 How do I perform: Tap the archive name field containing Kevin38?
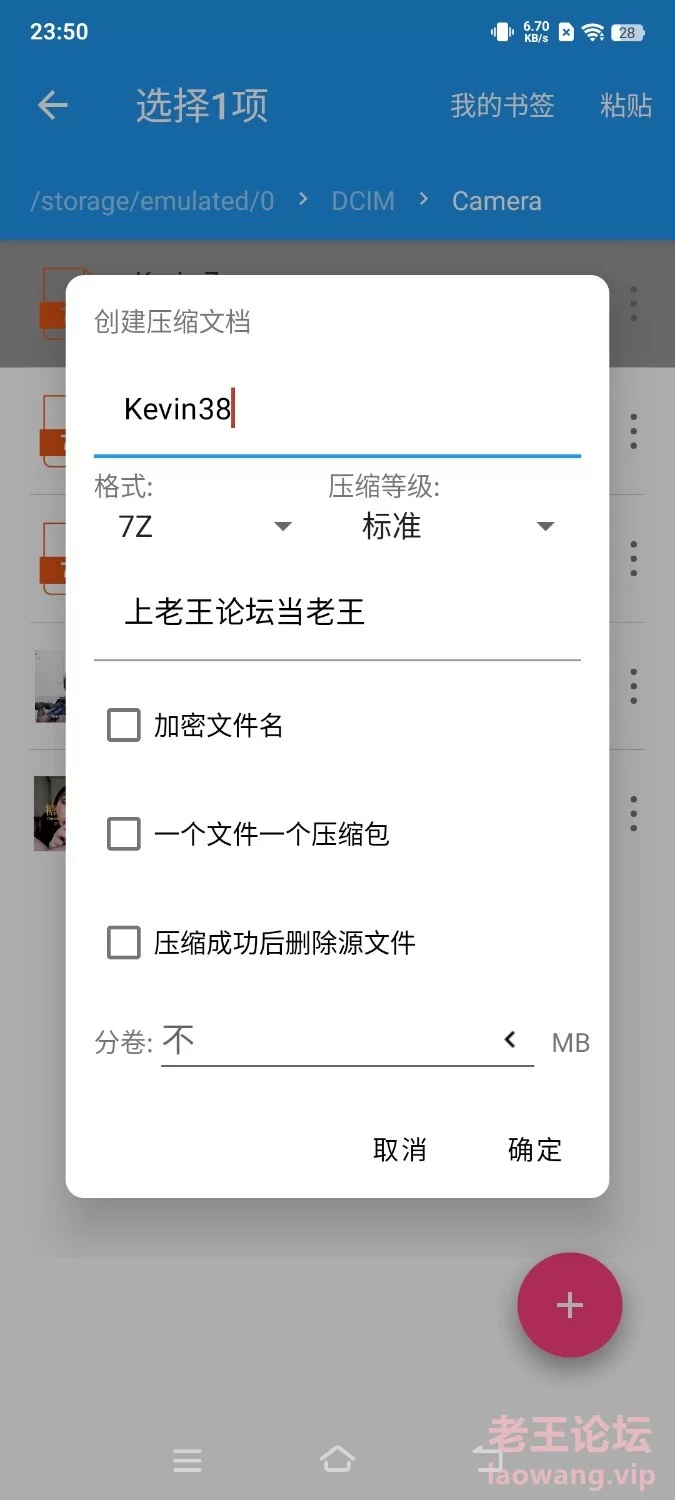336,409
